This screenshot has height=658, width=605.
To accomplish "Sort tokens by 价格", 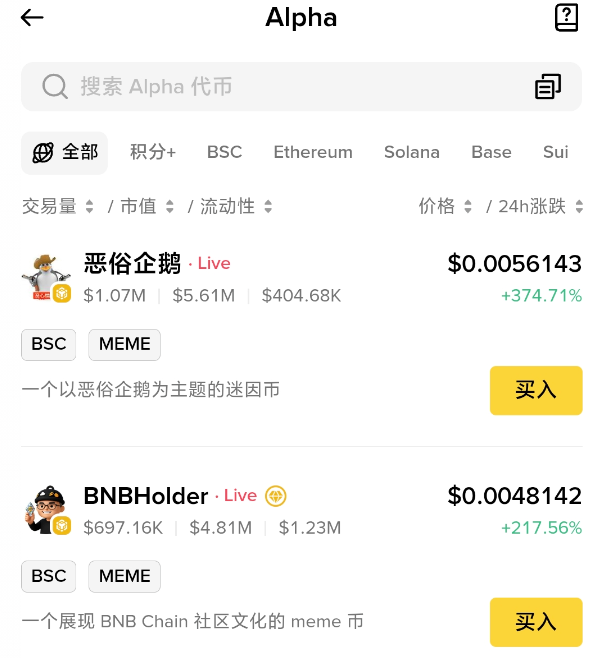I will click(x=445, y=207).
